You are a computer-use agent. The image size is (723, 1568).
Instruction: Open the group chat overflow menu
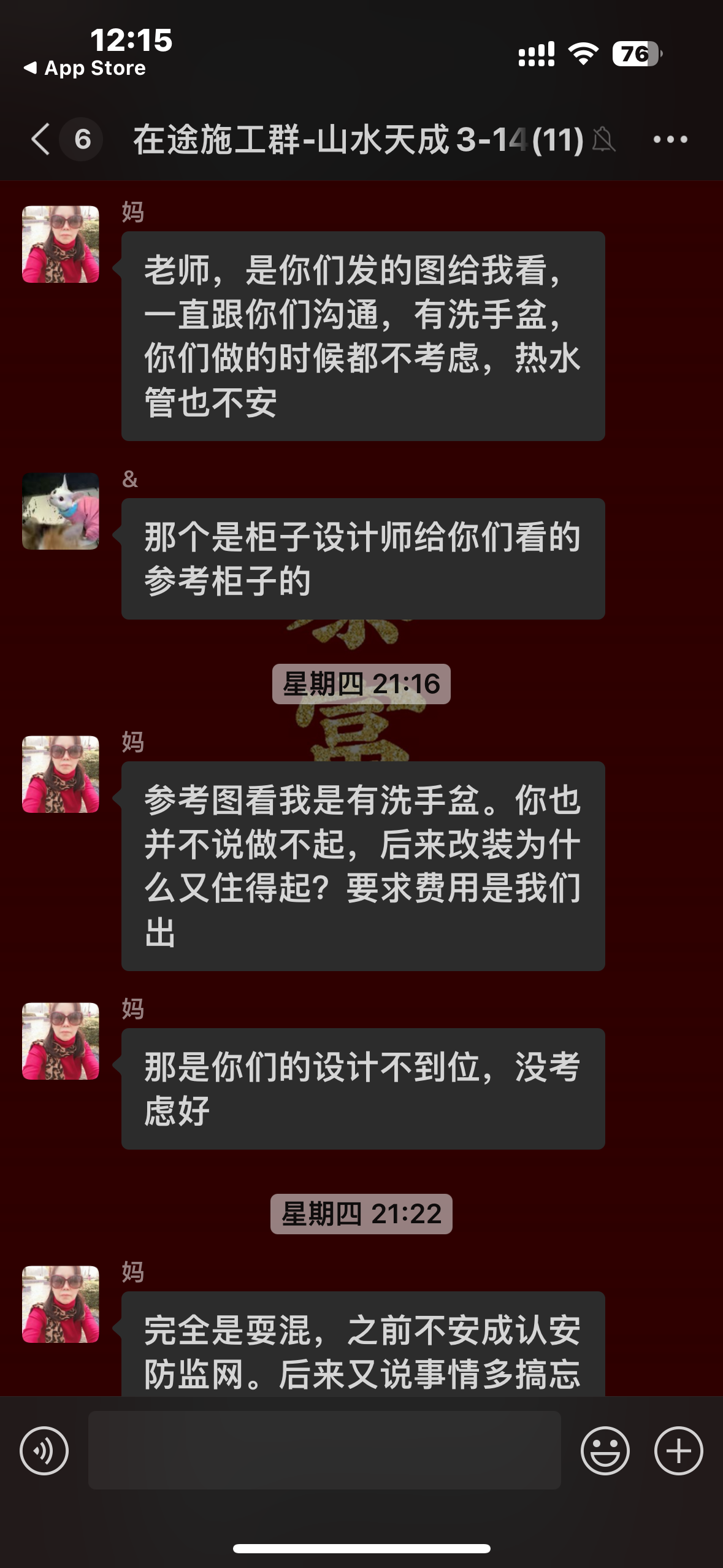[x=670, y=140]
